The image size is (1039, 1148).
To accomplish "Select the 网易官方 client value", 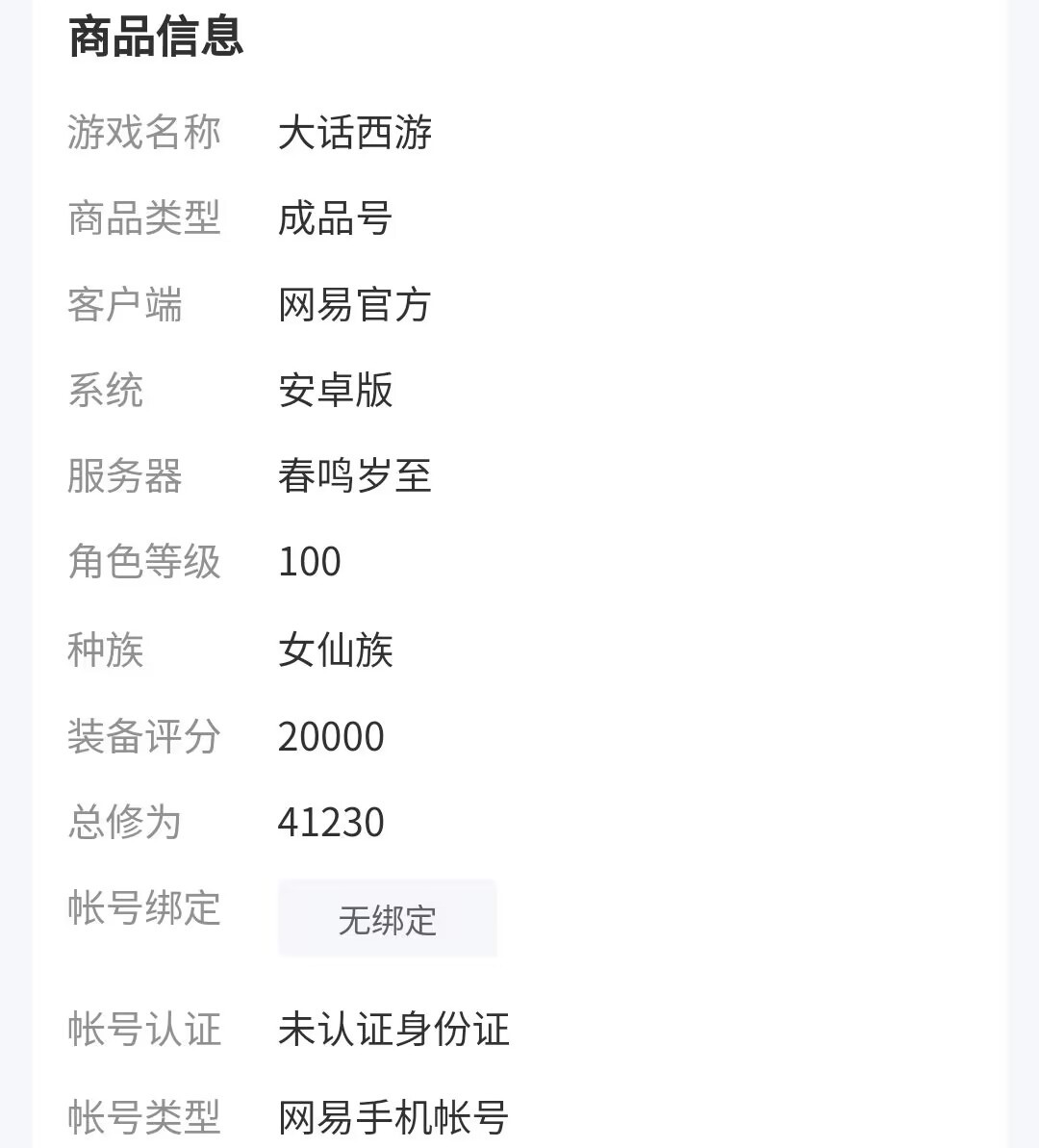I will (x=355, y=305).
